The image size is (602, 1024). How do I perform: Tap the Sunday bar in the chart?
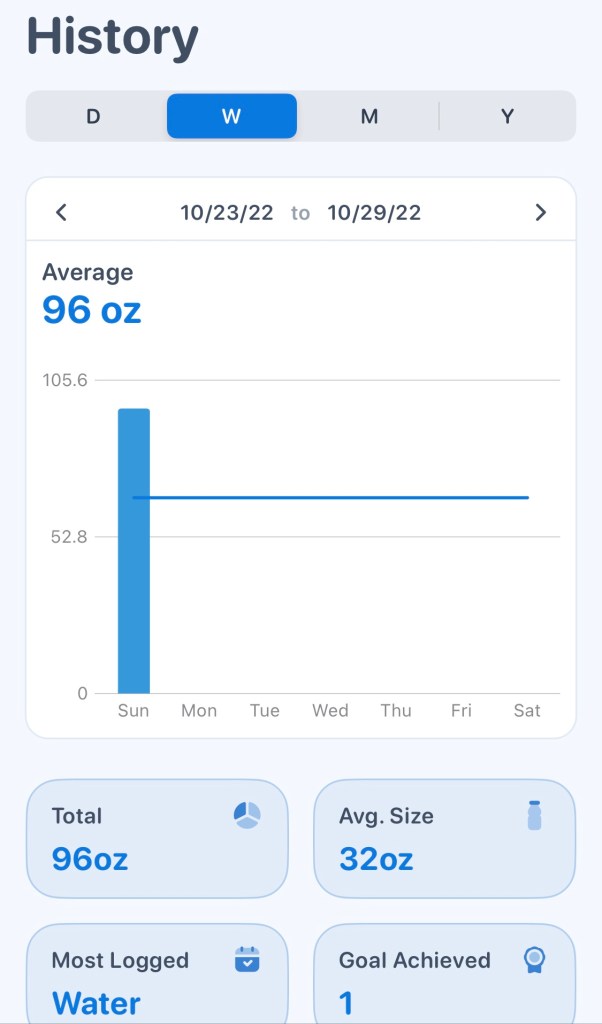click(134, 550)
